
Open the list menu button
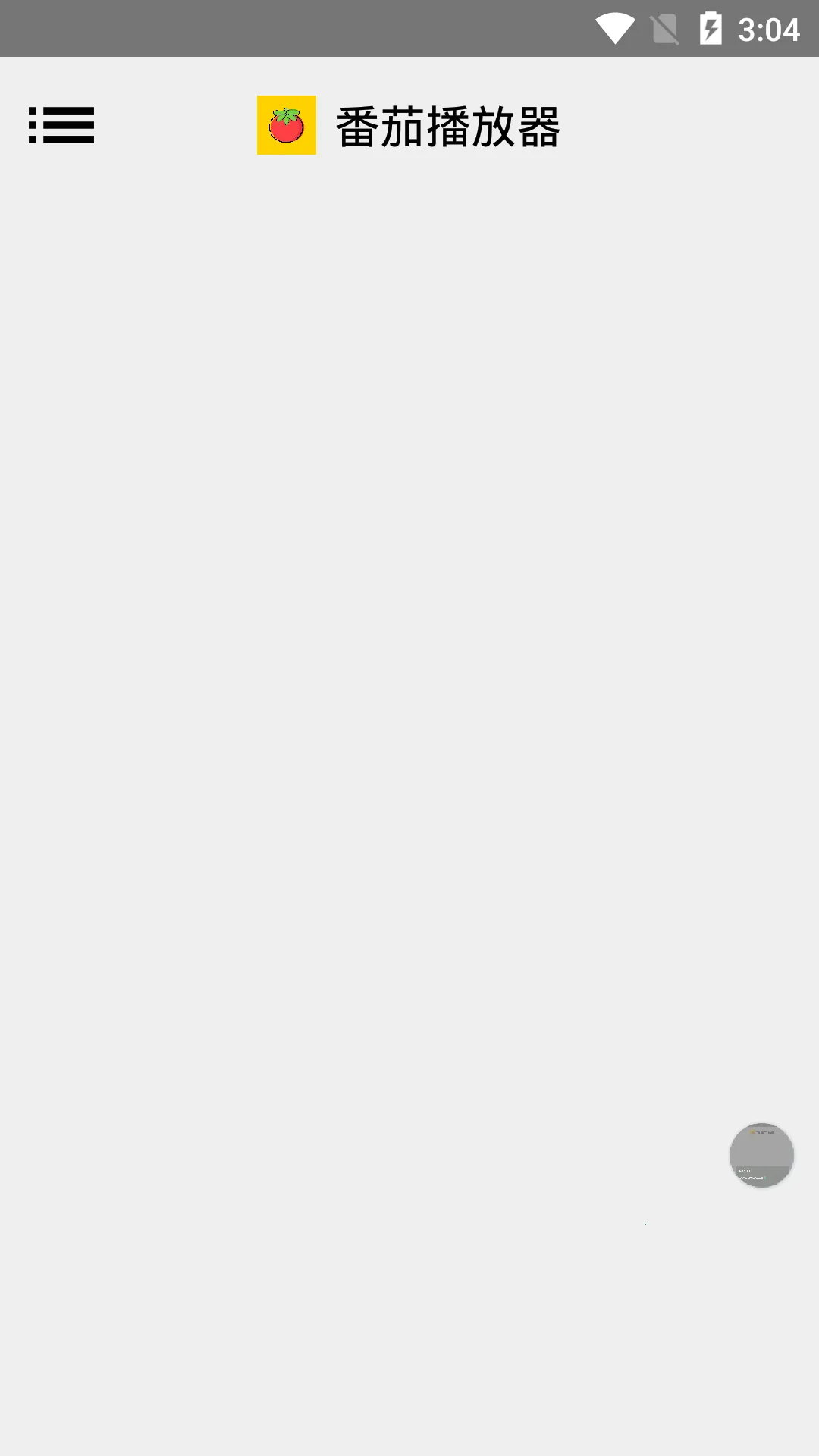pos(61,125)
